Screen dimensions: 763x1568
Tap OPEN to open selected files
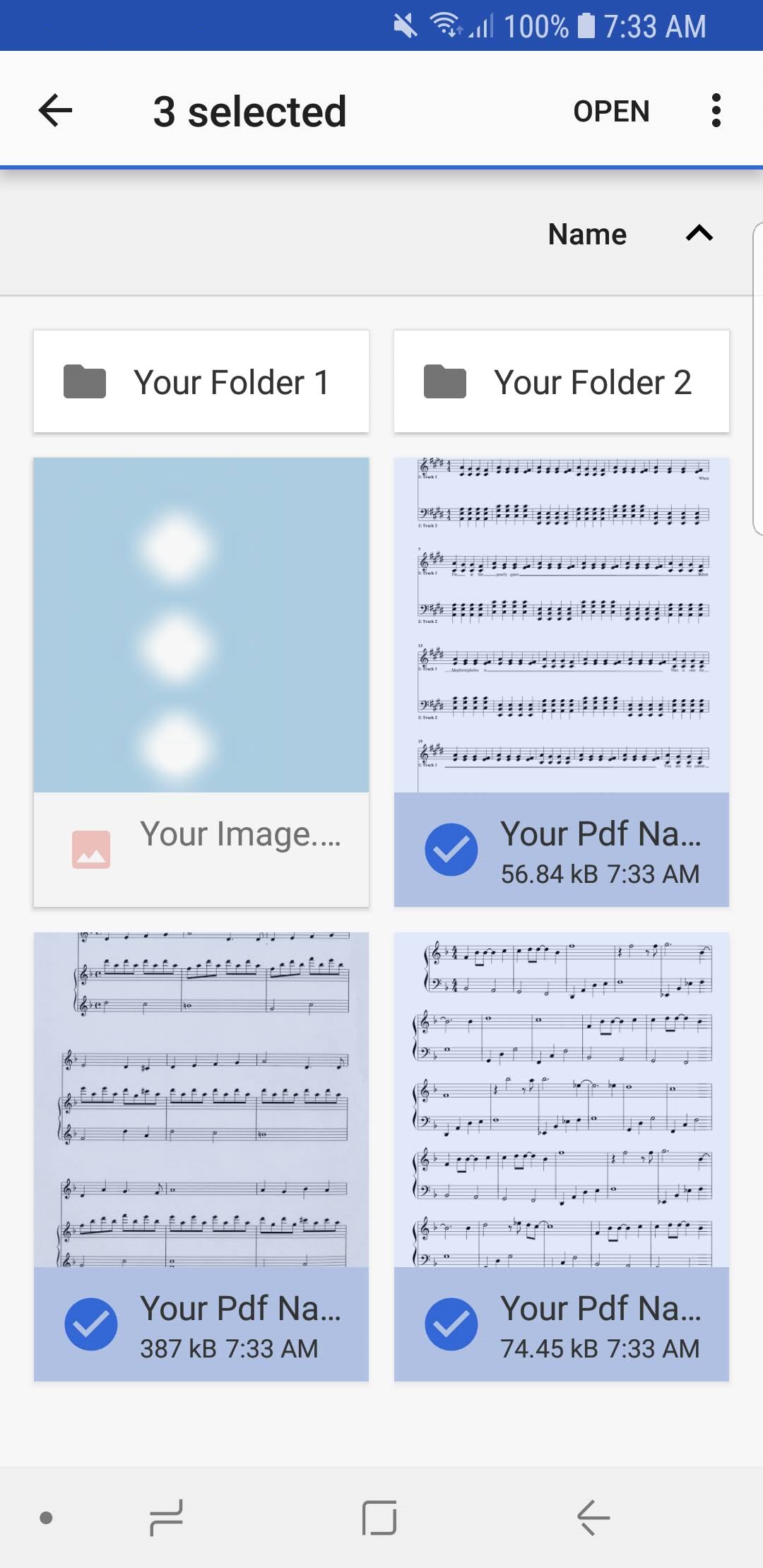point(611,111)
